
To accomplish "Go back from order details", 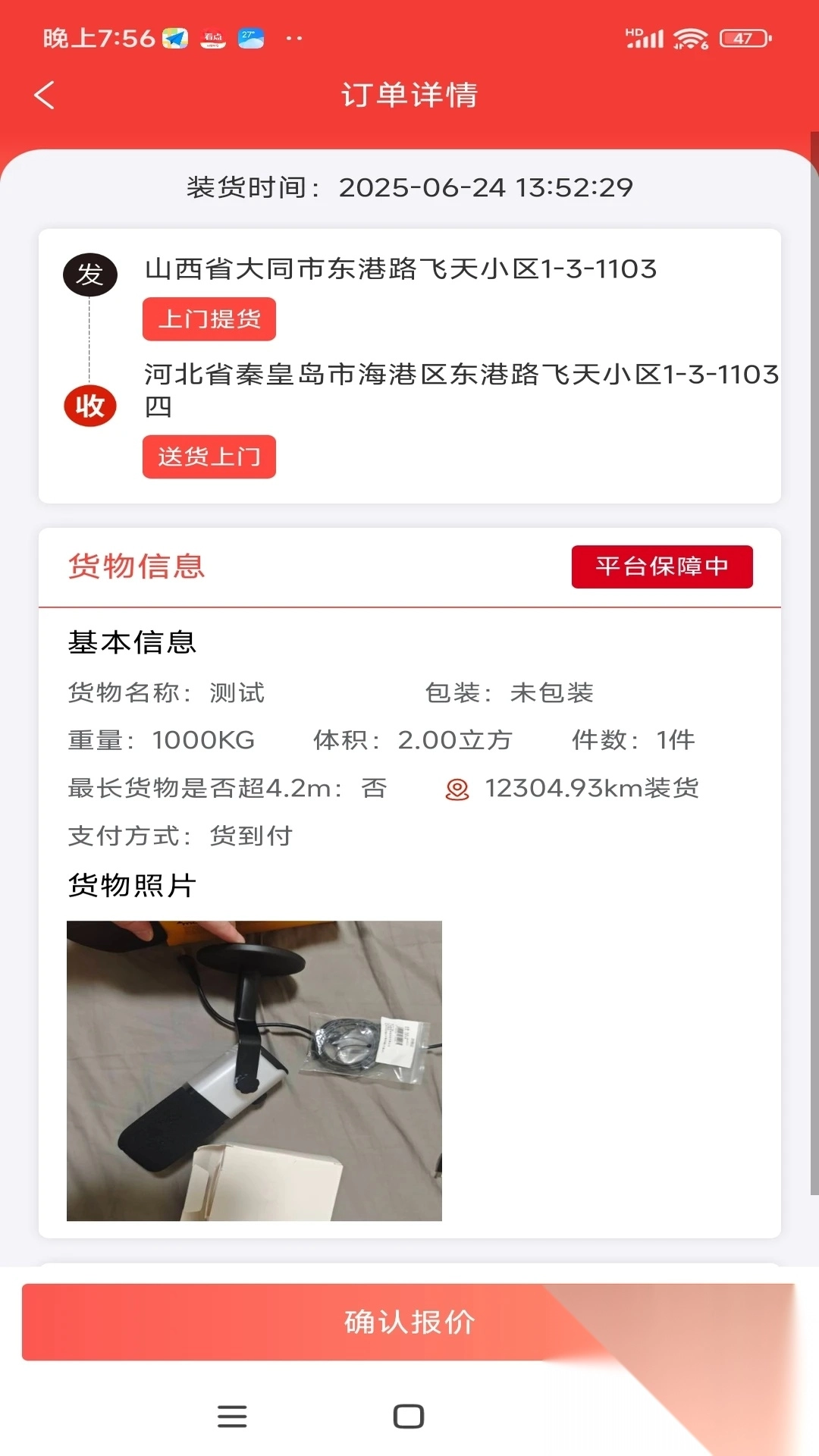I will 45,96.
